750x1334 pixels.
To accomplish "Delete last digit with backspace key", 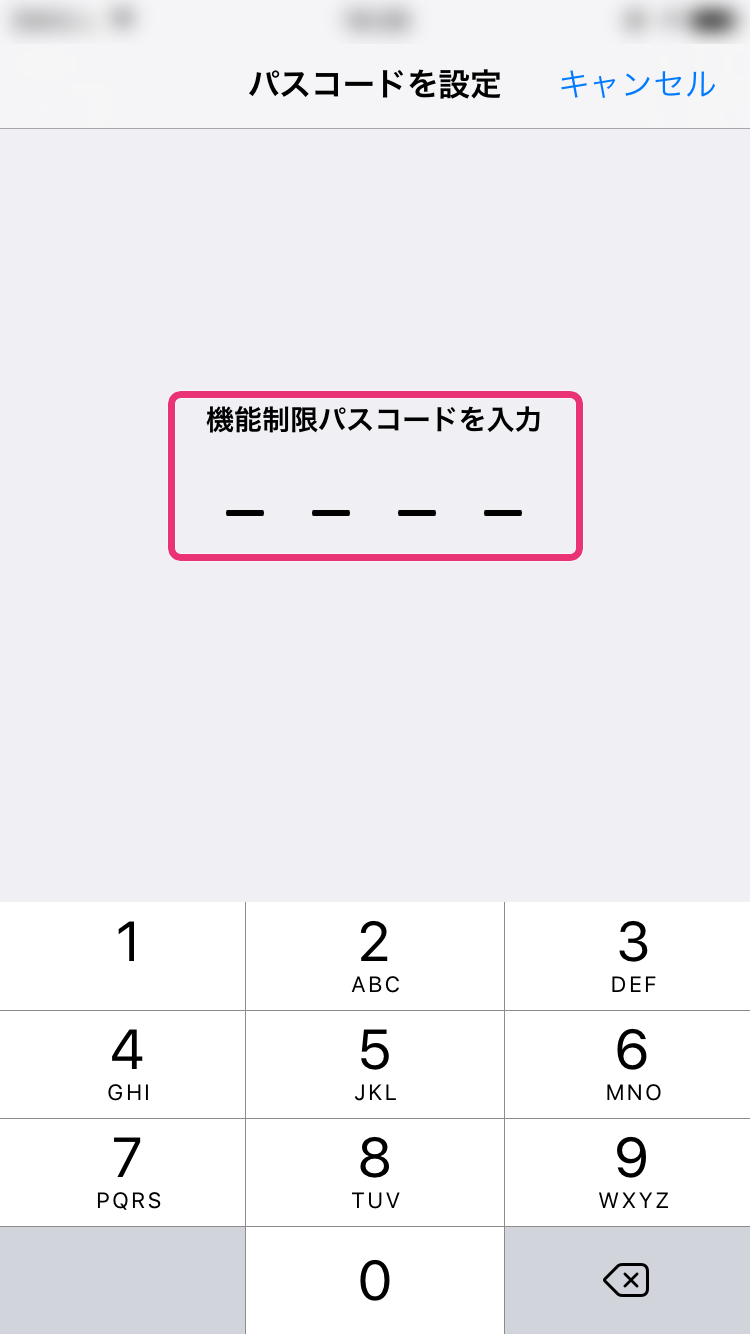I will [628, 1281].
